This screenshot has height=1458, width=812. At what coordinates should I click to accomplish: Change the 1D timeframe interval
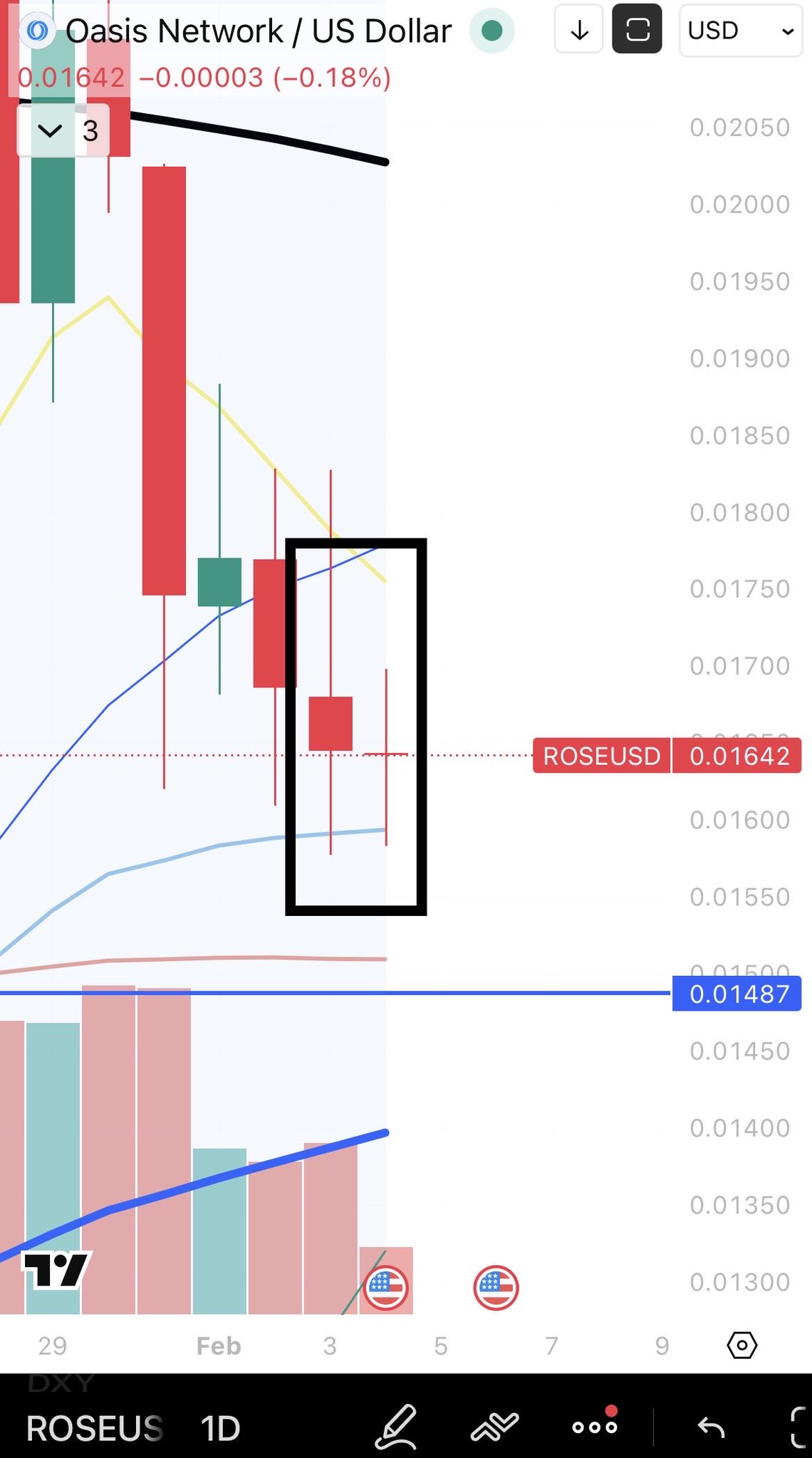[x=220, y=1428]
